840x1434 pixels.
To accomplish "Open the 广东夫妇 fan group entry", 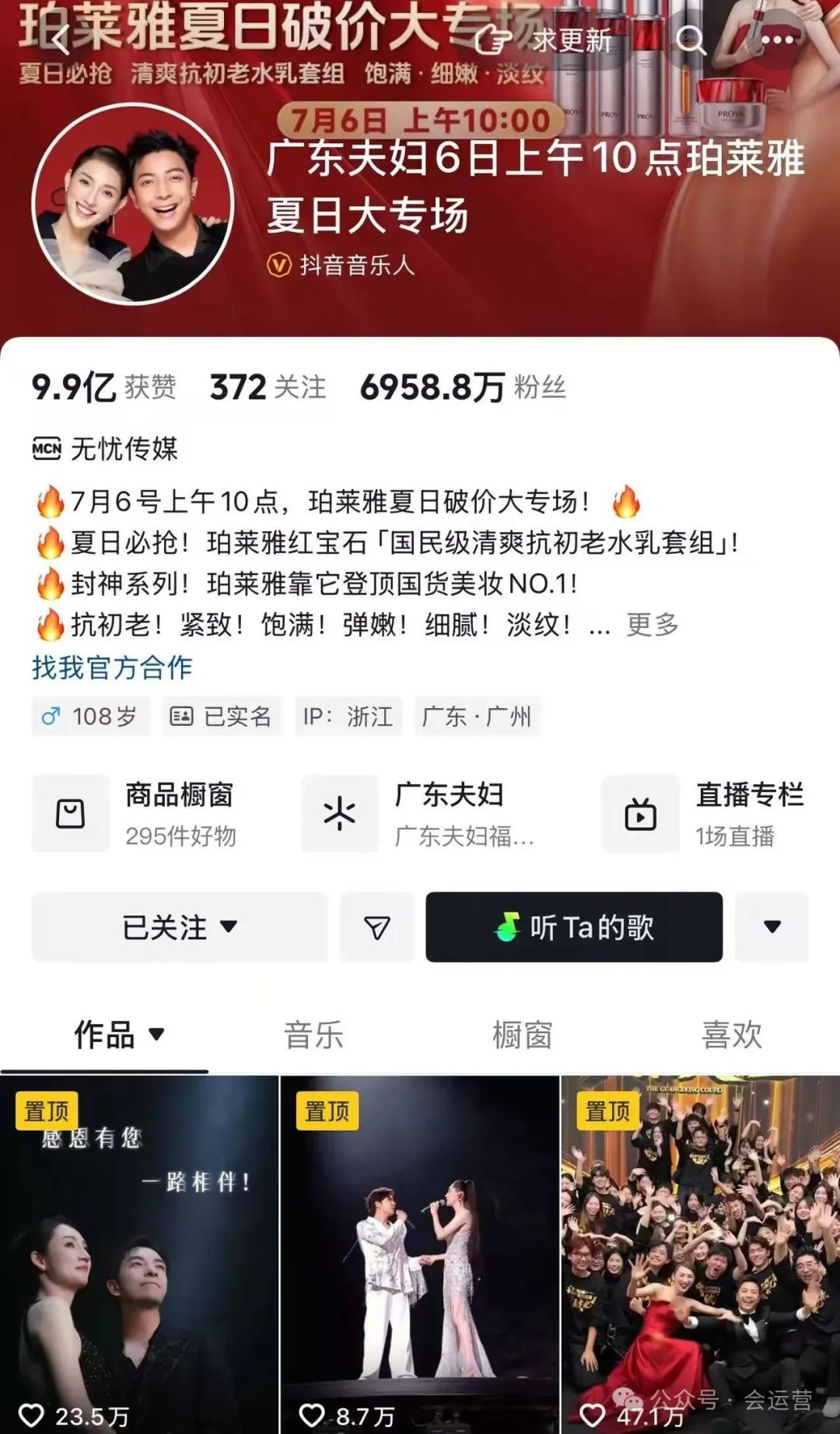I will (x=420, y=814).
